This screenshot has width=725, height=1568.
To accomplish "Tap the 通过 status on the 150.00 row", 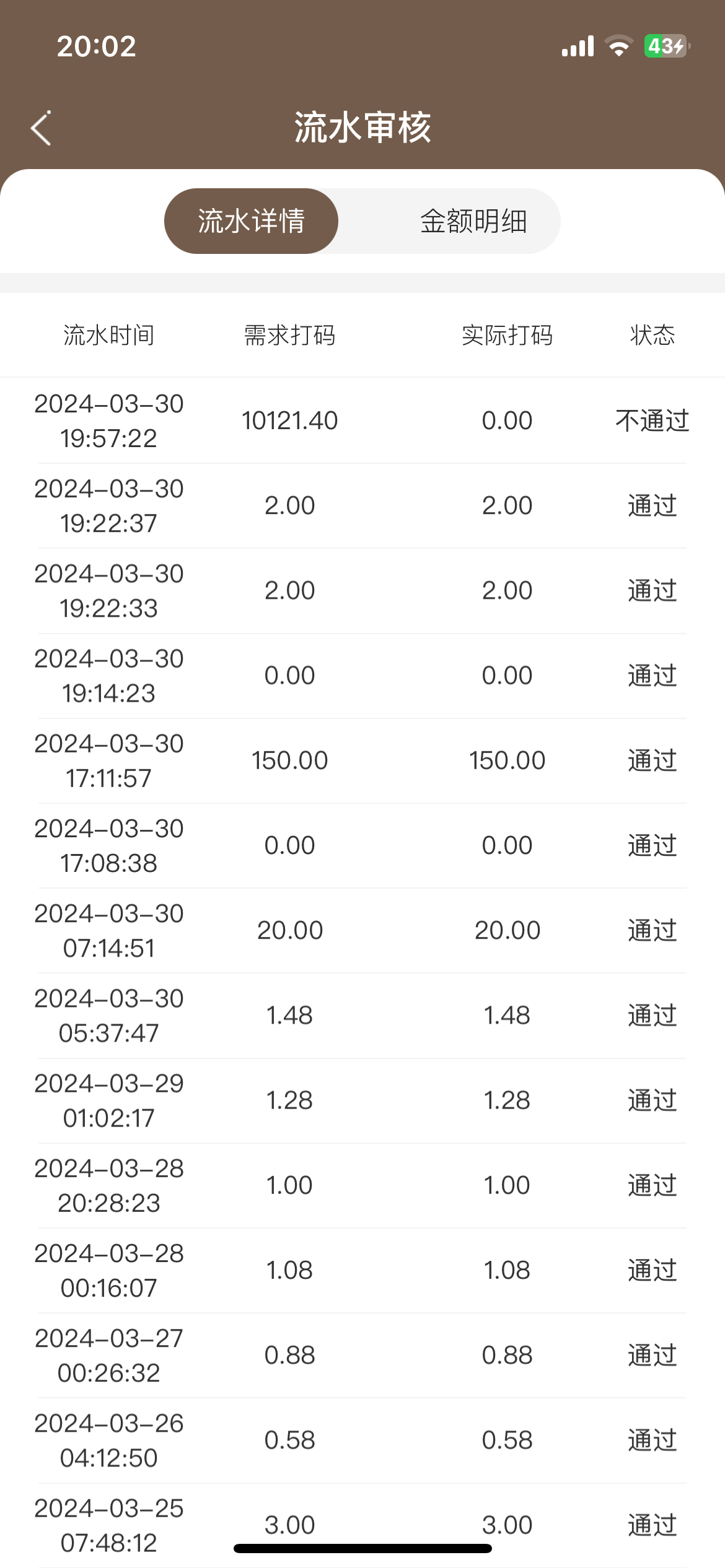I will tap(651, 760).
